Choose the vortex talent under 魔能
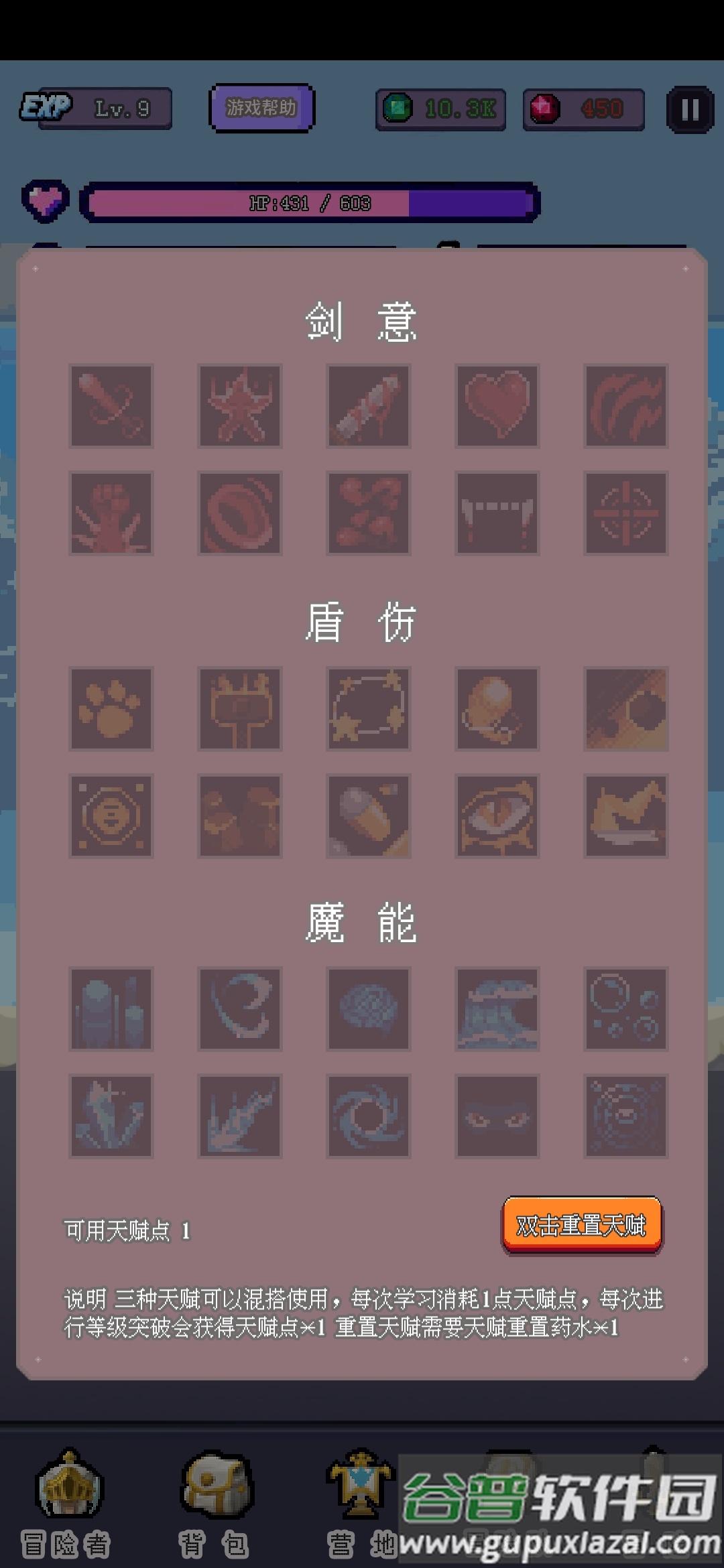724x1568 pixels. point(368,1116)
